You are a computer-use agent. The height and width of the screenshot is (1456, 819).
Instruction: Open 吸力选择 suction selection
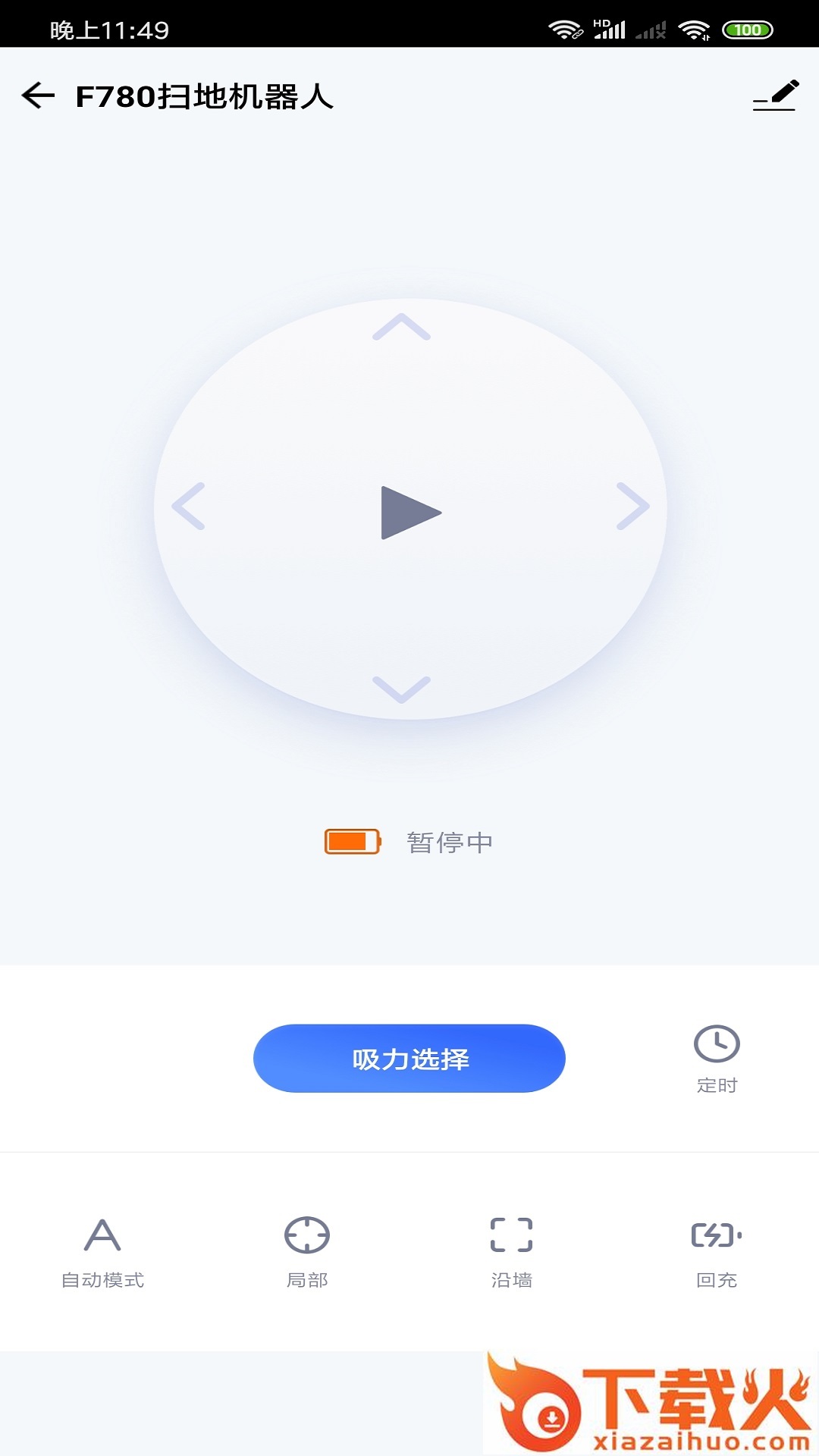coord(409,1059)
